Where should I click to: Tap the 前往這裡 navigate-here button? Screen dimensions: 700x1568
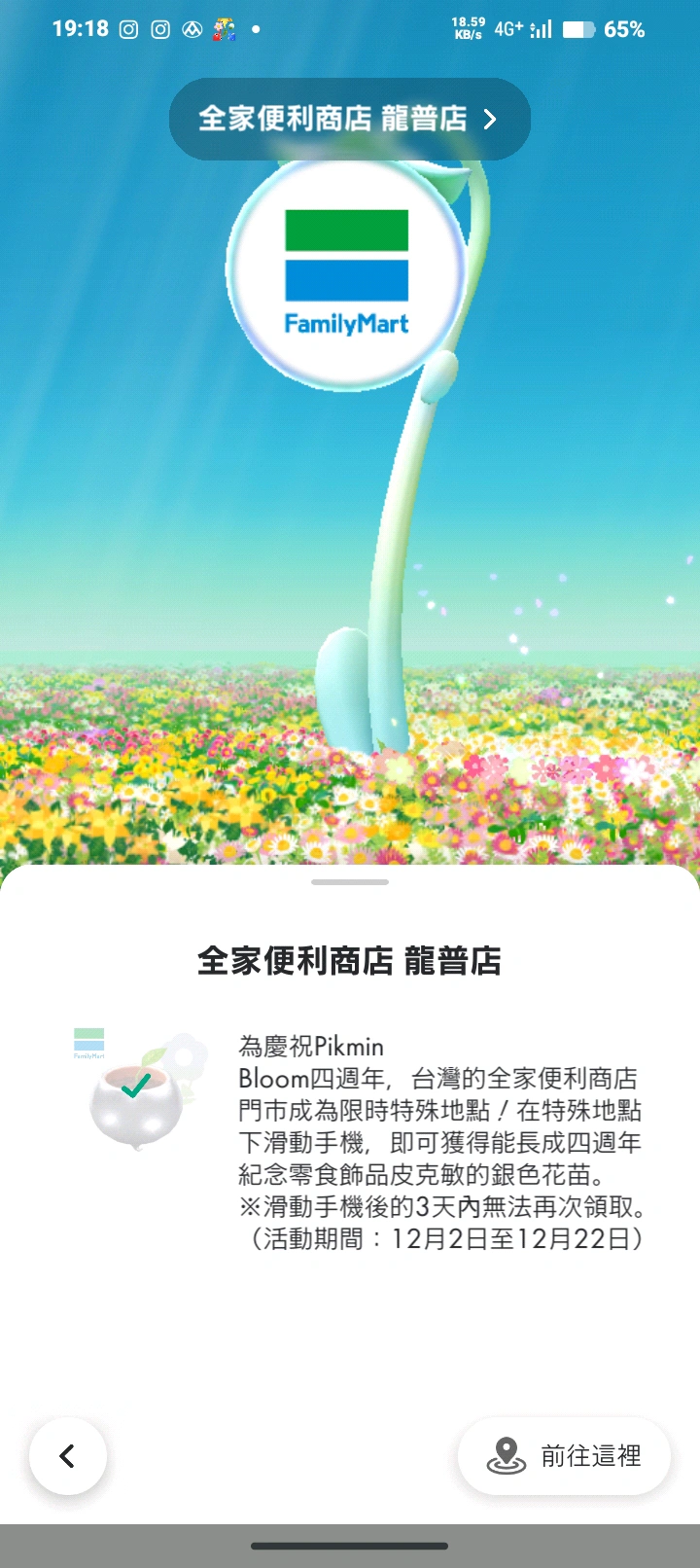coord(564,1455)
